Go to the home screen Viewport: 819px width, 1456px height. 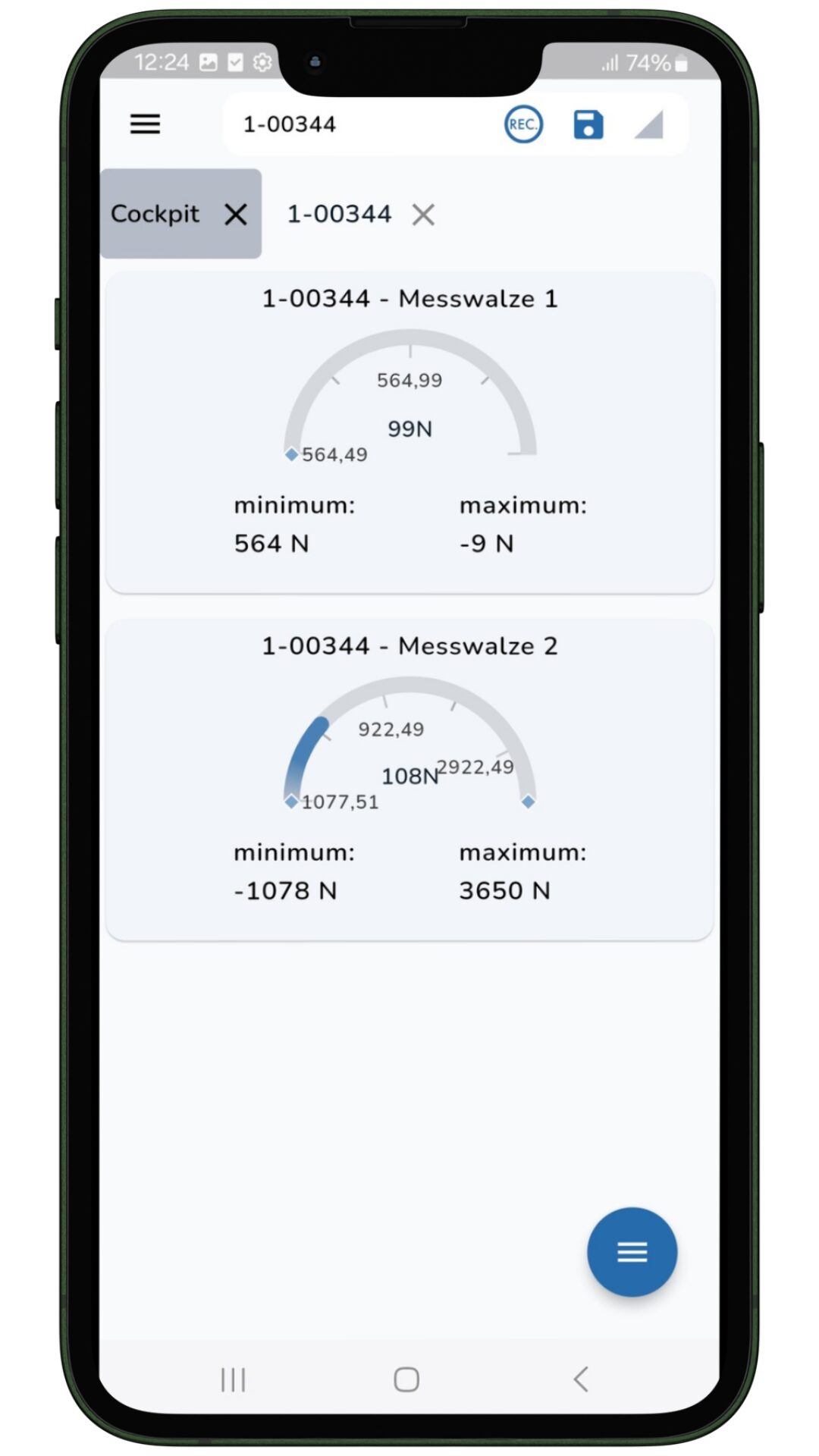(x=406, y=1379)
